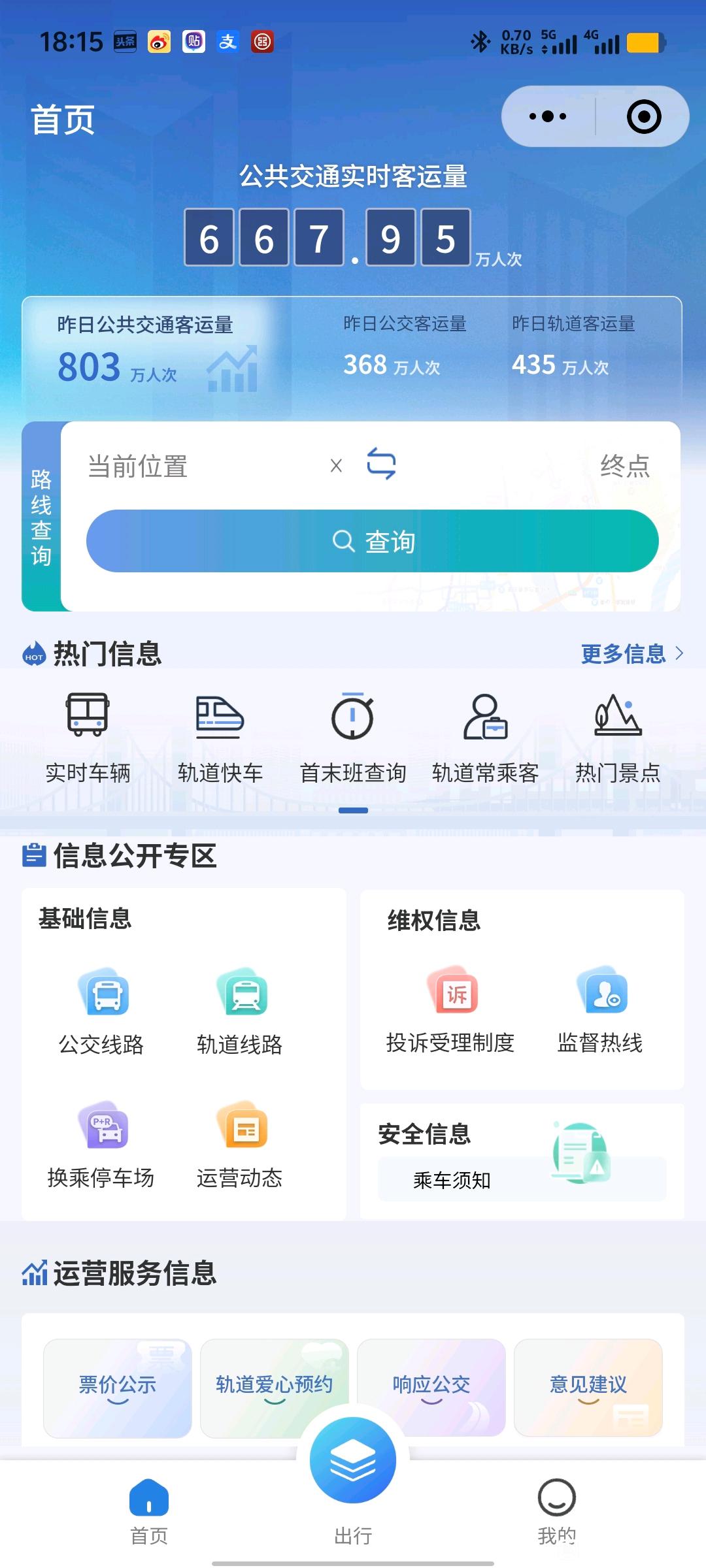Open 意见建议 feedback card

588,1388
